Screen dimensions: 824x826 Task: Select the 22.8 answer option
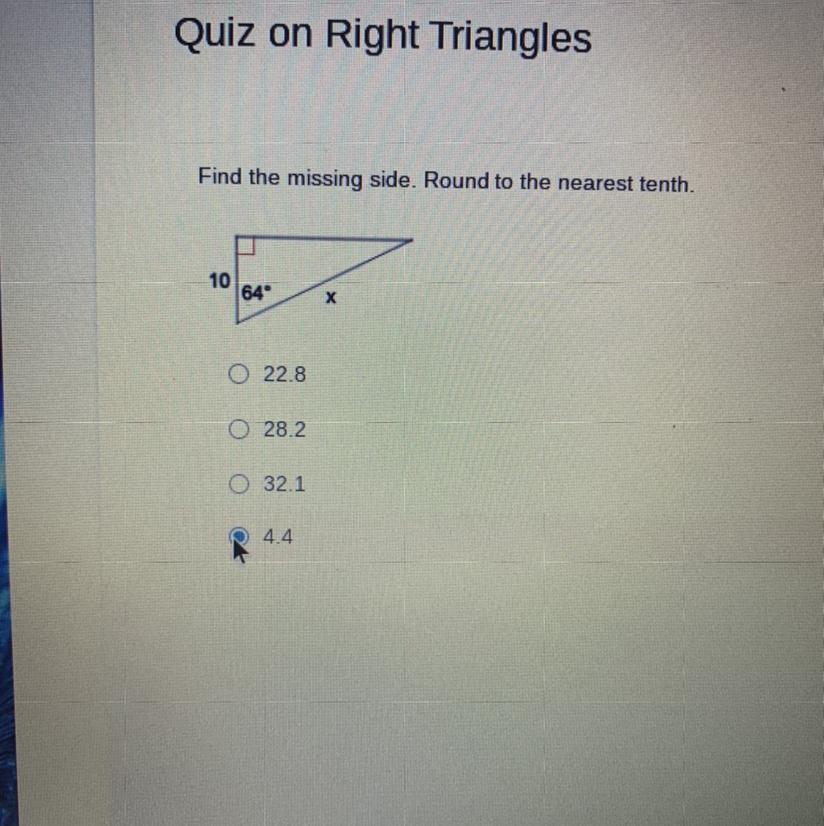coord(237,376)
